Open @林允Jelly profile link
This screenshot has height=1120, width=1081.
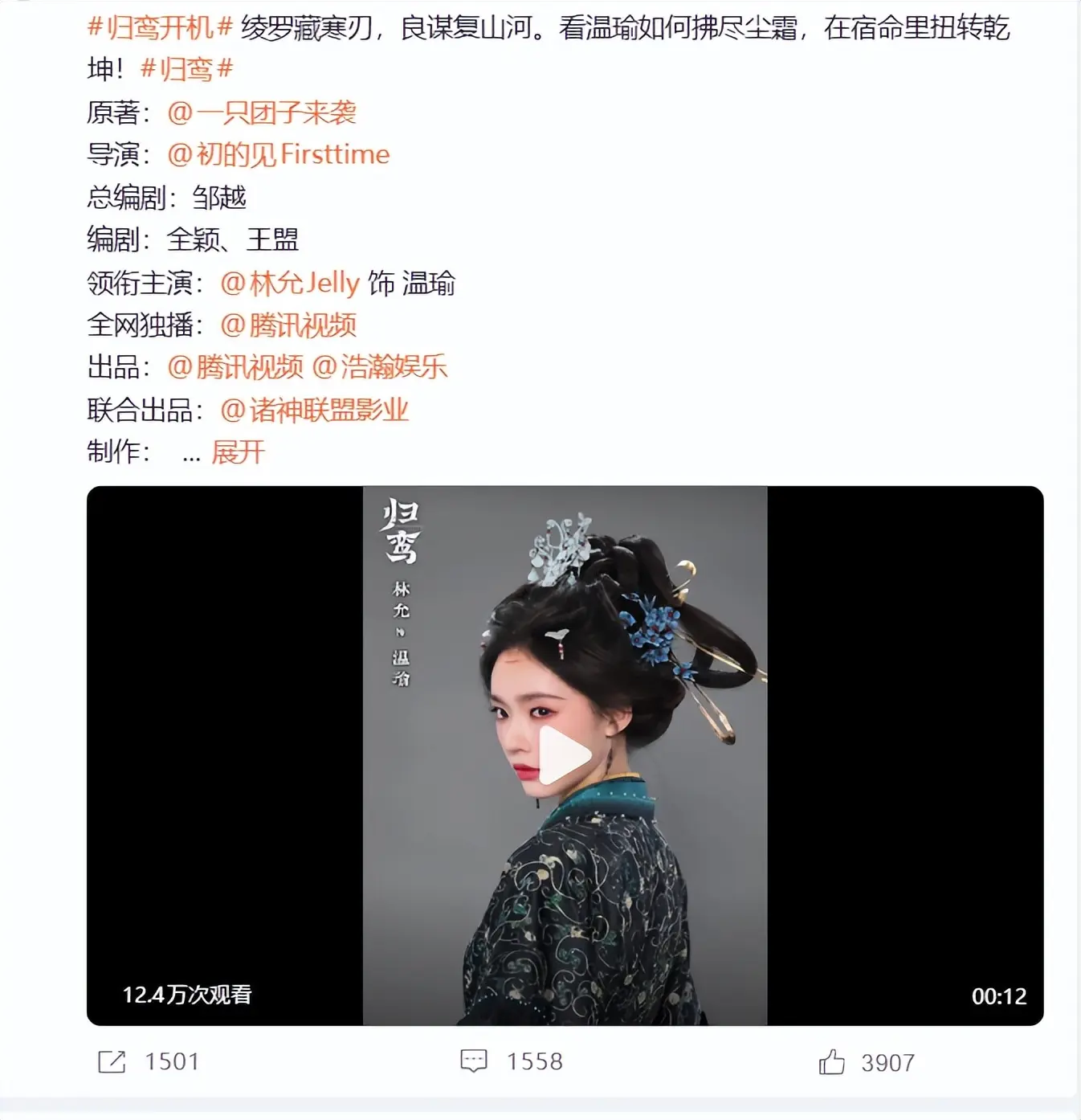click(290, 283)
